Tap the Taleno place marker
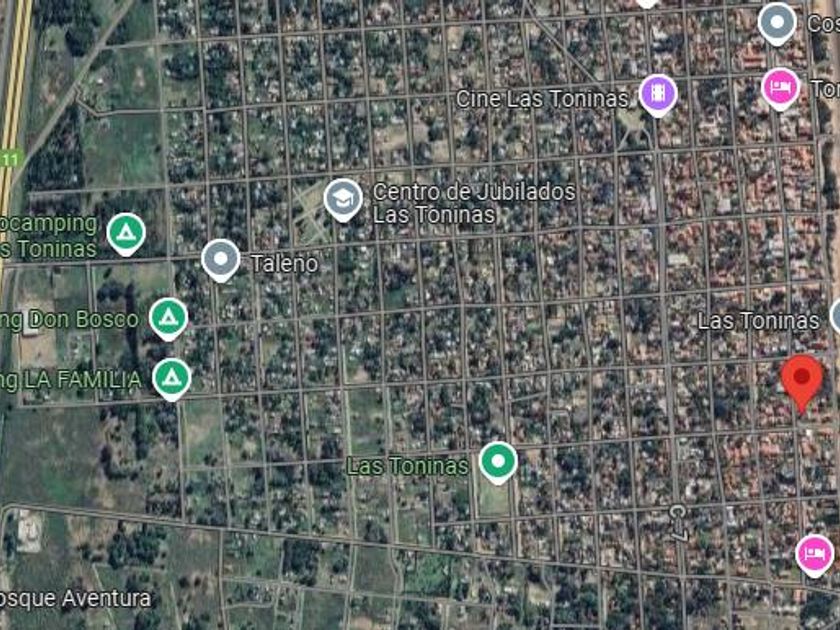This screenshot has height=630, width=840. pyautogui.click(x=221, y=260)
